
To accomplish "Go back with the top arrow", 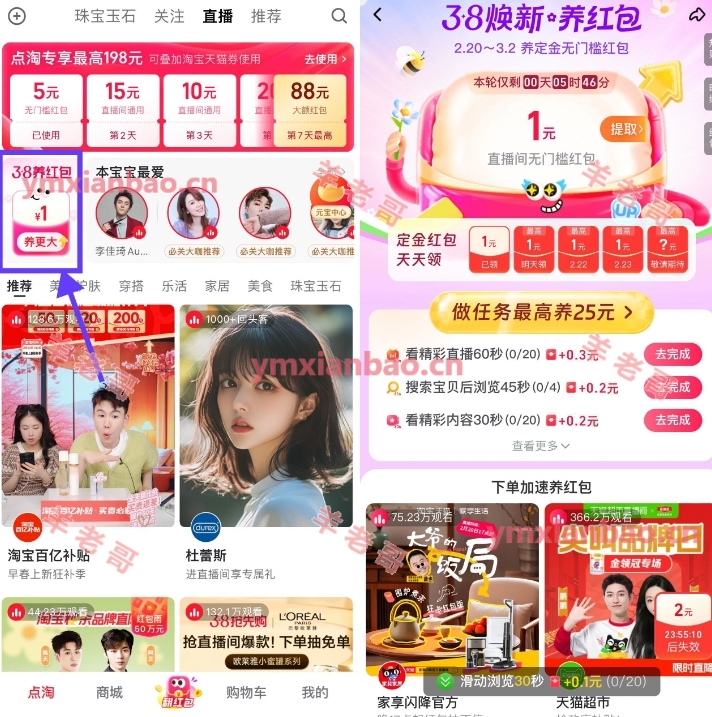I will tap(377, 14).
